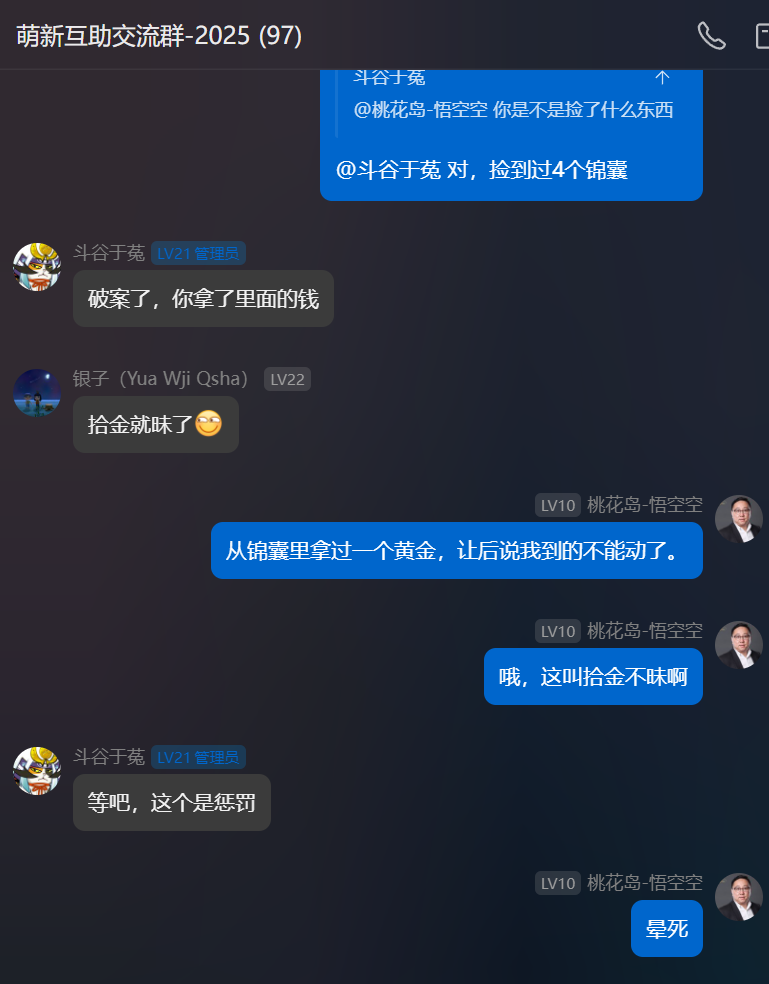Open 桃花岛-悟空空 avatar beside 晕死 message
Image resolution: width=769 pixels, height=984 pixels.
pyautogui.click(x=739, y=897)
